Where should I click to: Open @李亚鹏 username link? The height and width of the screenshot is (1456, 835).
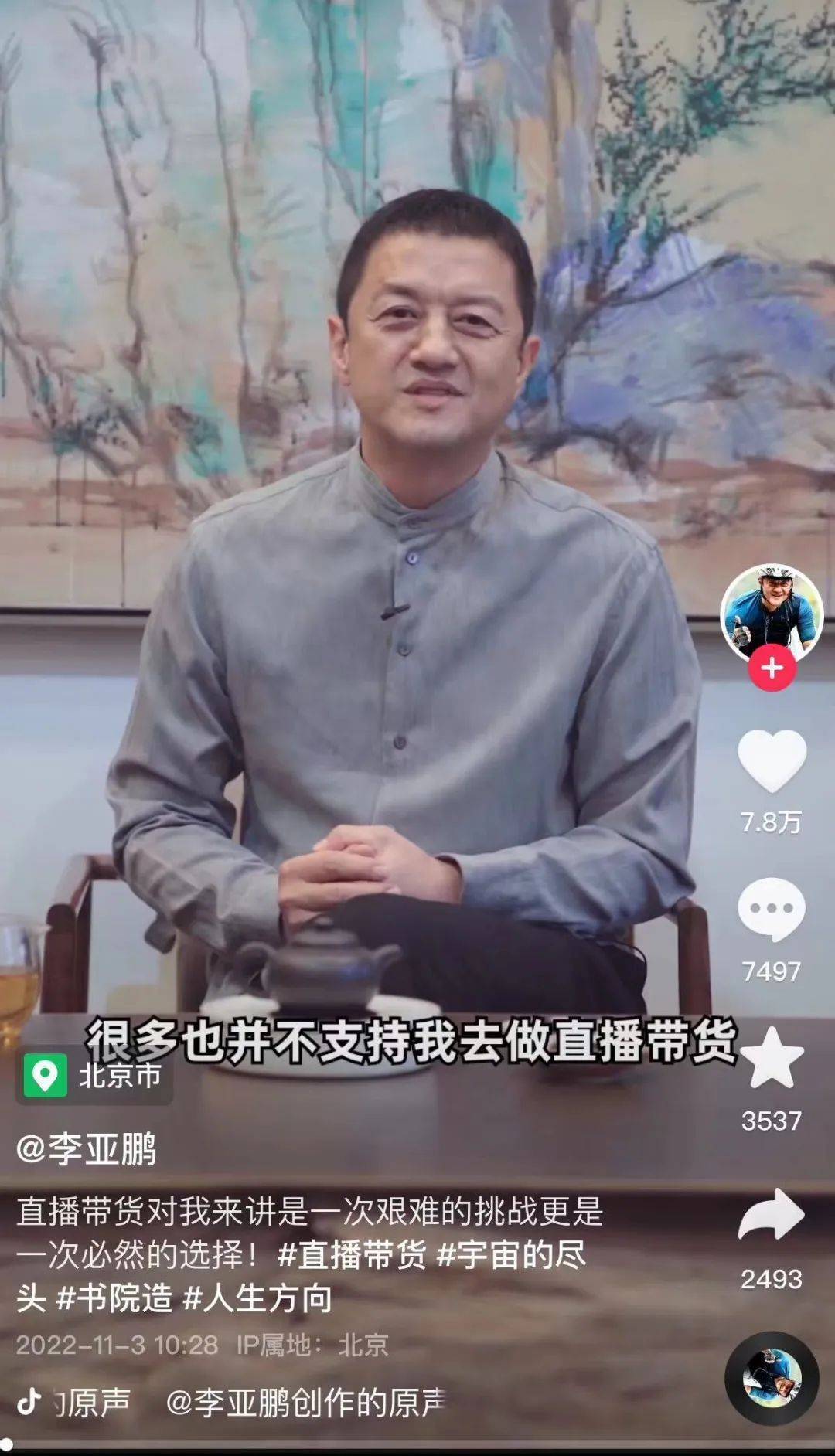pyautogui.click(x=87, y=1149)
